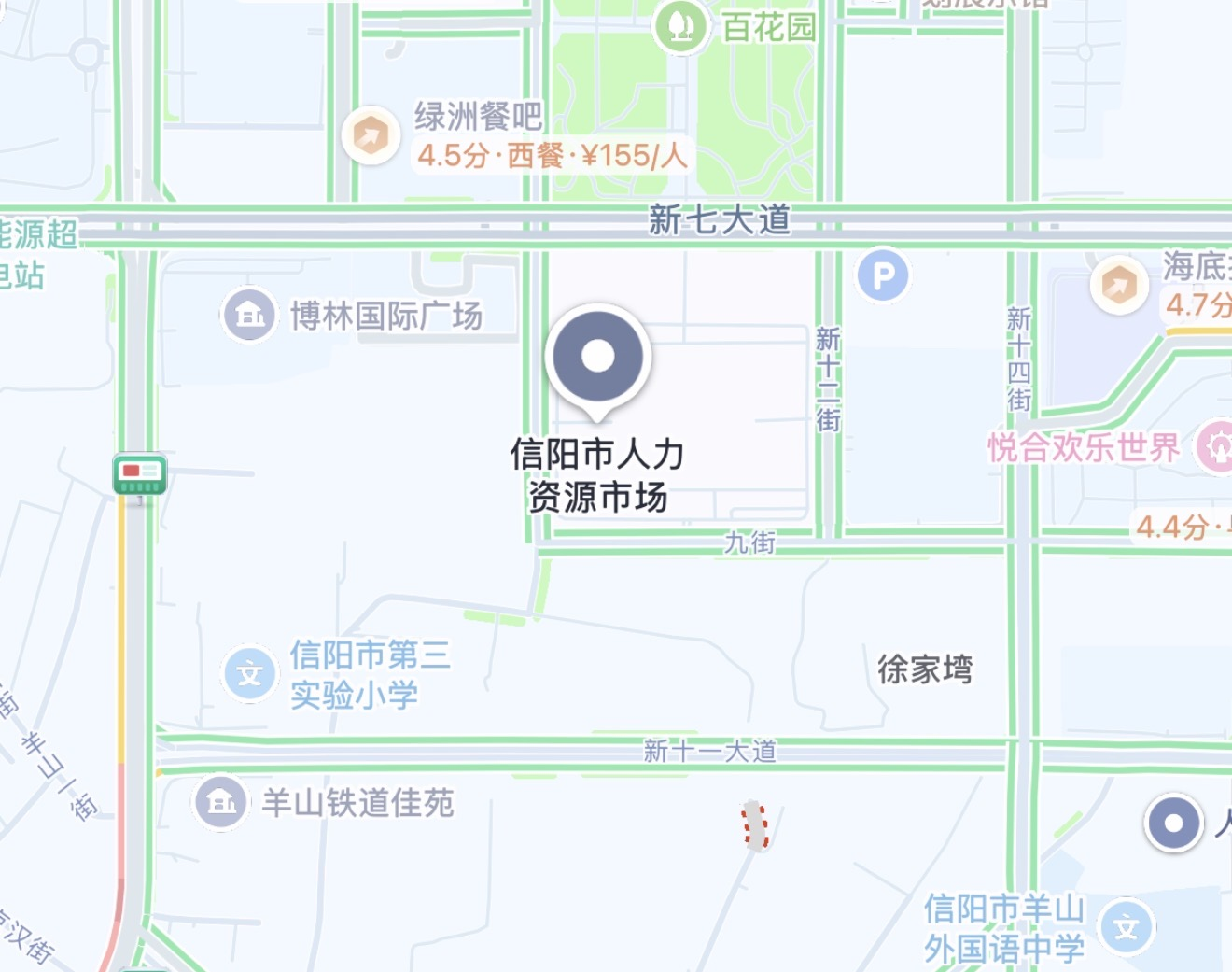1232x972 pixels.
Task: Tap the road construction marker below 新十一大道
Action: [x=754, y=825]
